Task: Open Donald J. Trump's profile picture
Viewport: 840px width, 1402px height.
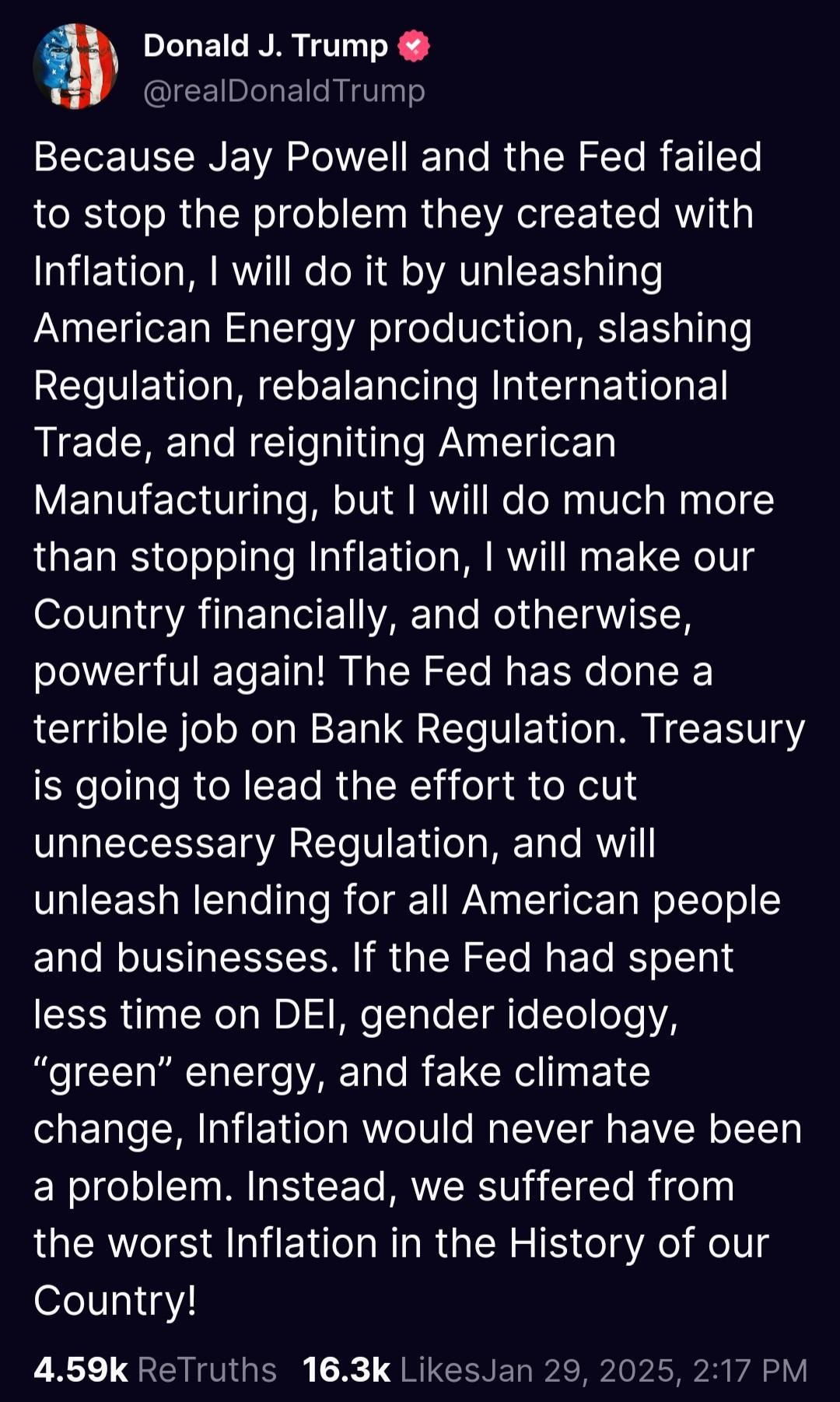Action: click(x=75, y=66)
